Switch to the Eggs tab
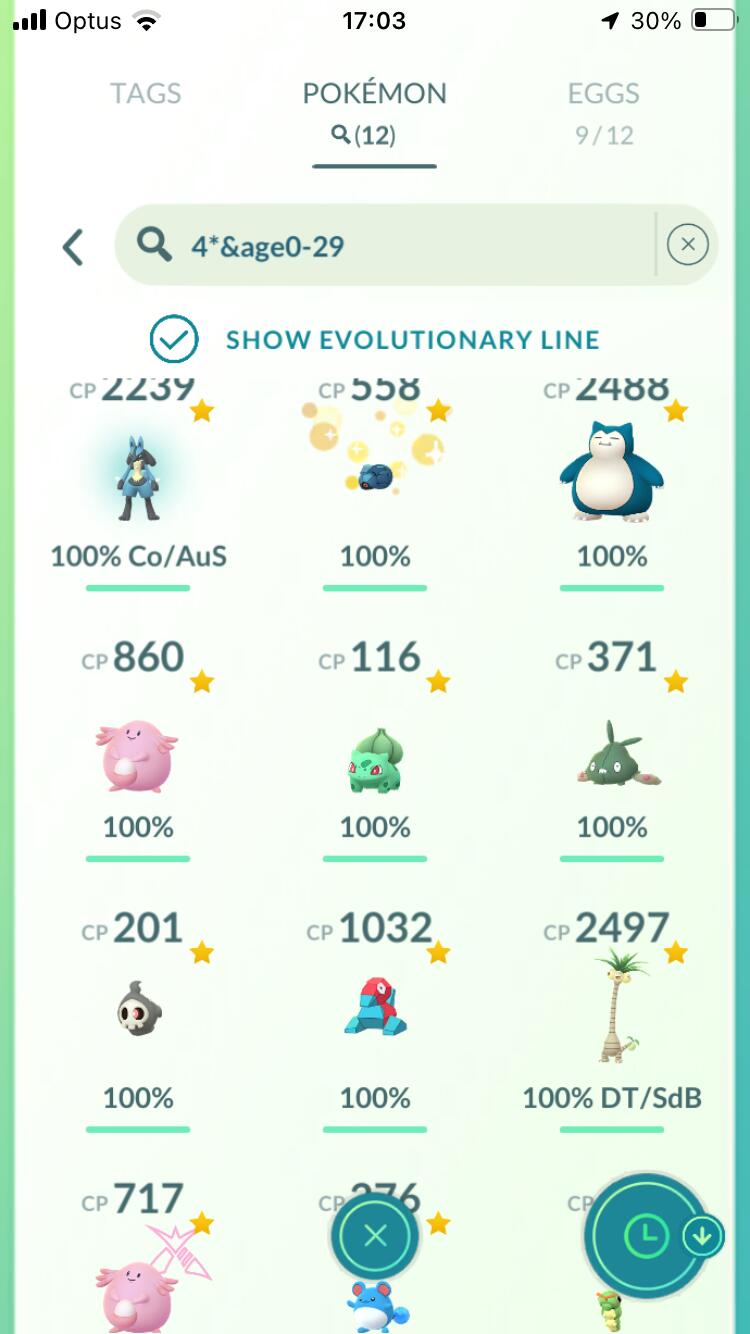Image resolution: width=750 pixels, height=1334 pixels. point(603,94)
